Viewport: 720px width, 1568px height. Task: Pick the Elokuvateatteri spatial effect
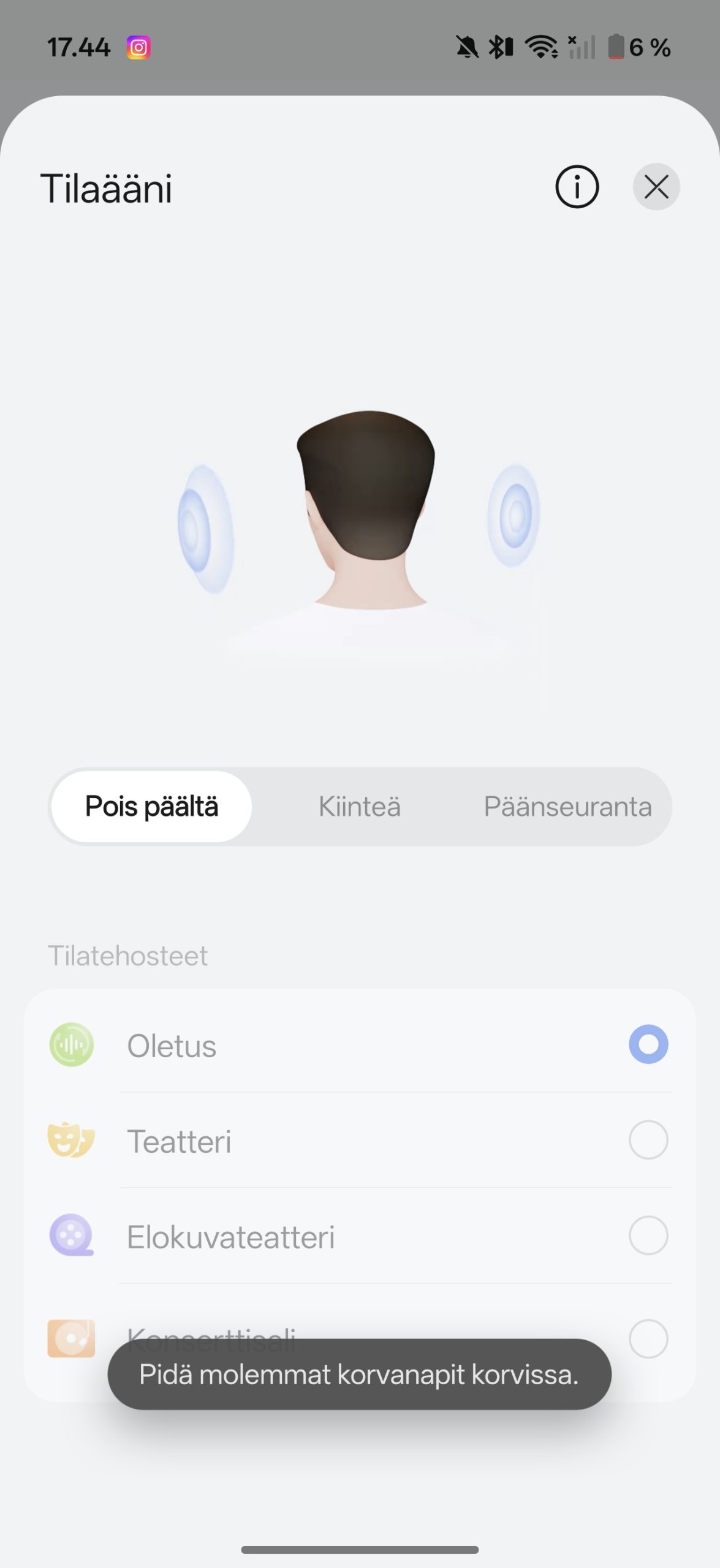pos(648,1235)
